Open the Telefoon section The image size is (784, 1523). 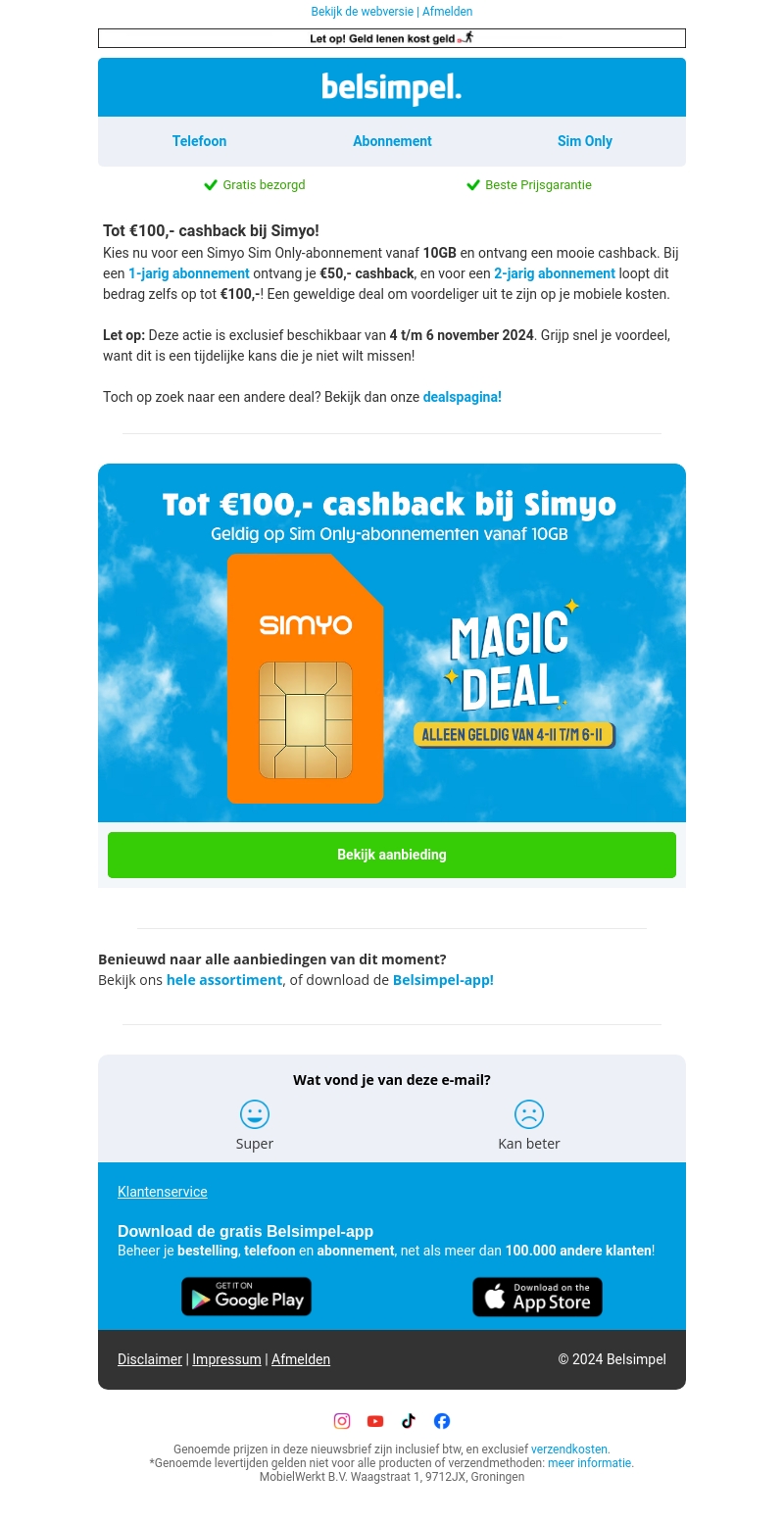coord(199,141)
